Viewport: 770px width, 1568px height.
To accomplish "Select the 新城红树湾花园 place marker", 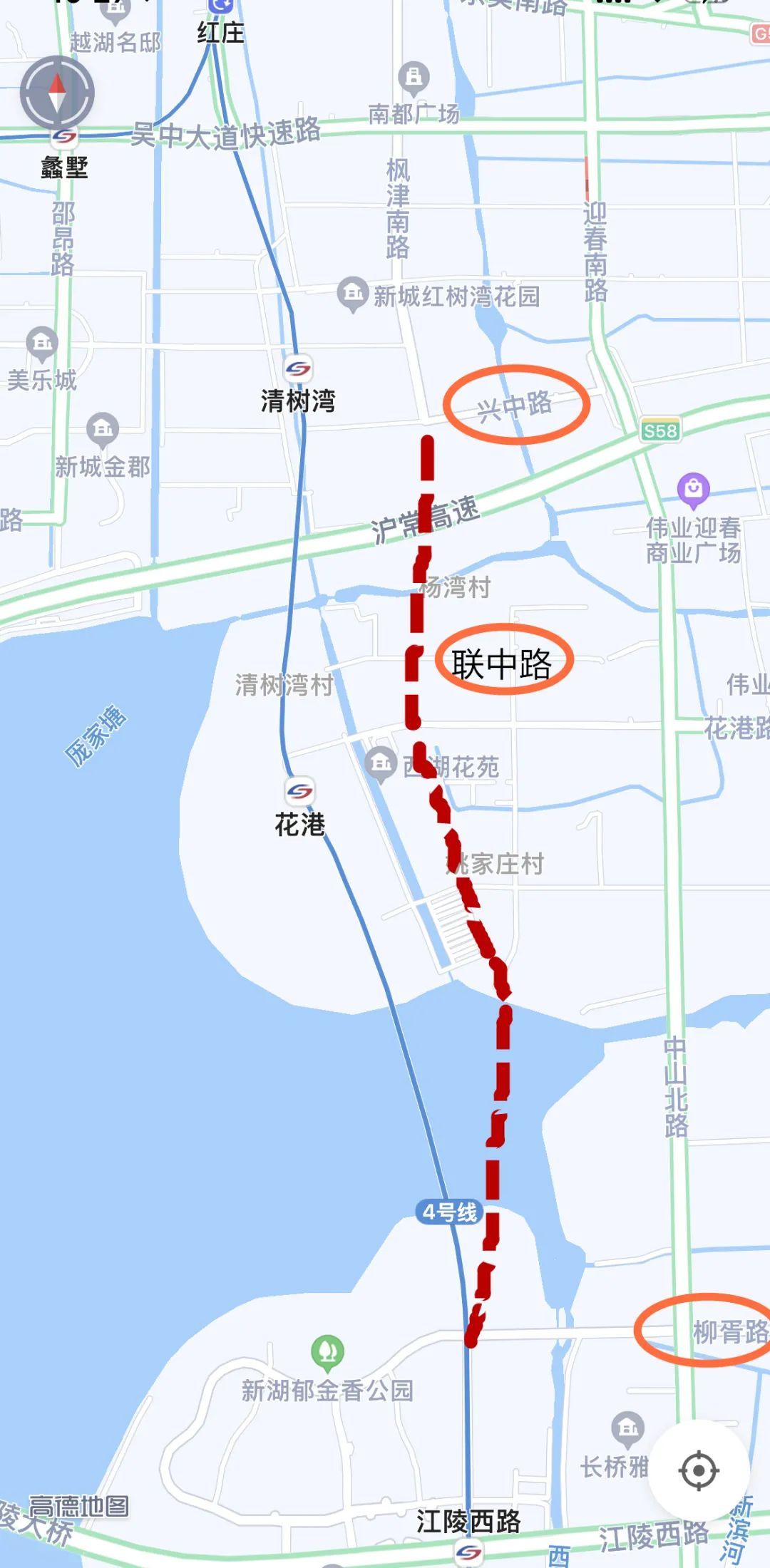I will pyautogui.click(x=352, y=293).
